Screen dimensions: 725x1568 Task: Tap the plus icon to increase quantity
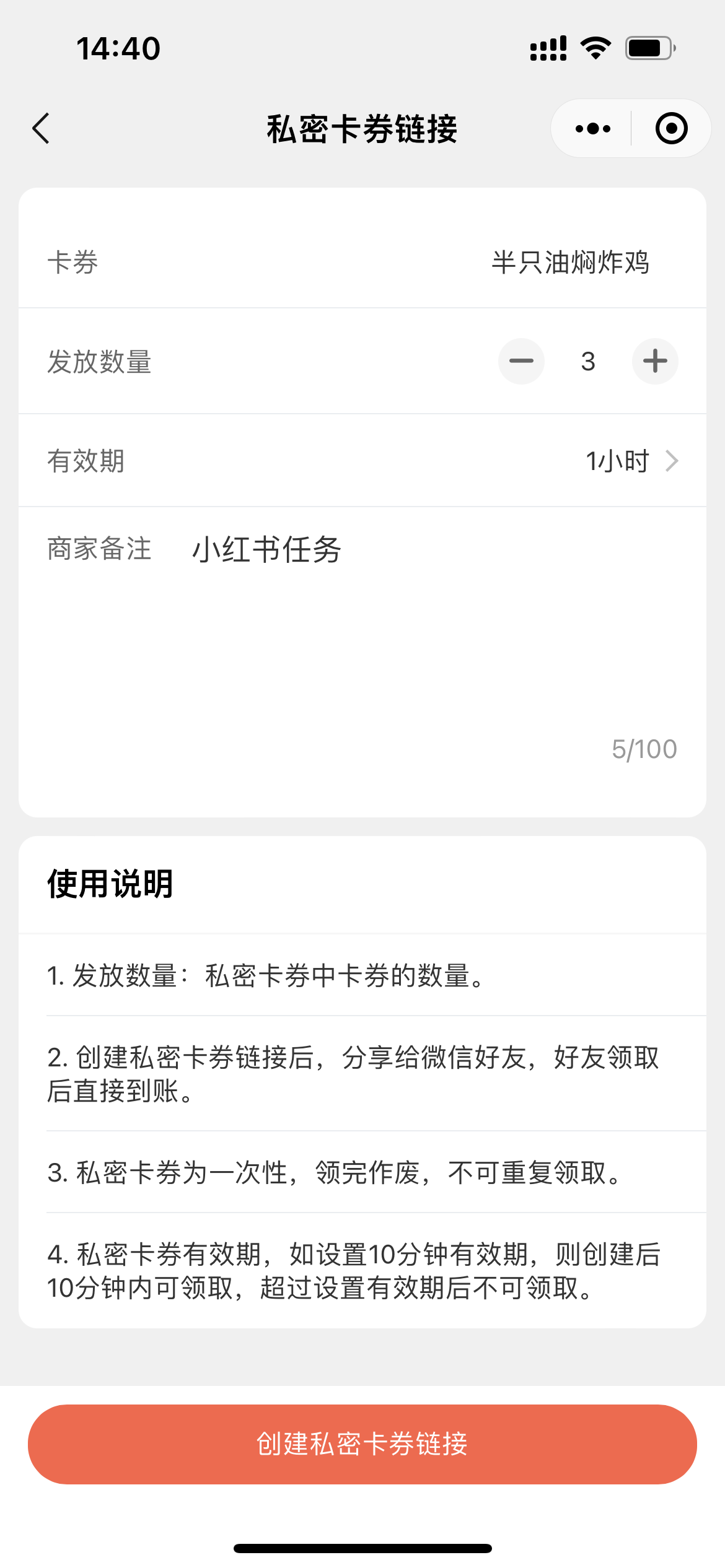click(x=655, y=361)
